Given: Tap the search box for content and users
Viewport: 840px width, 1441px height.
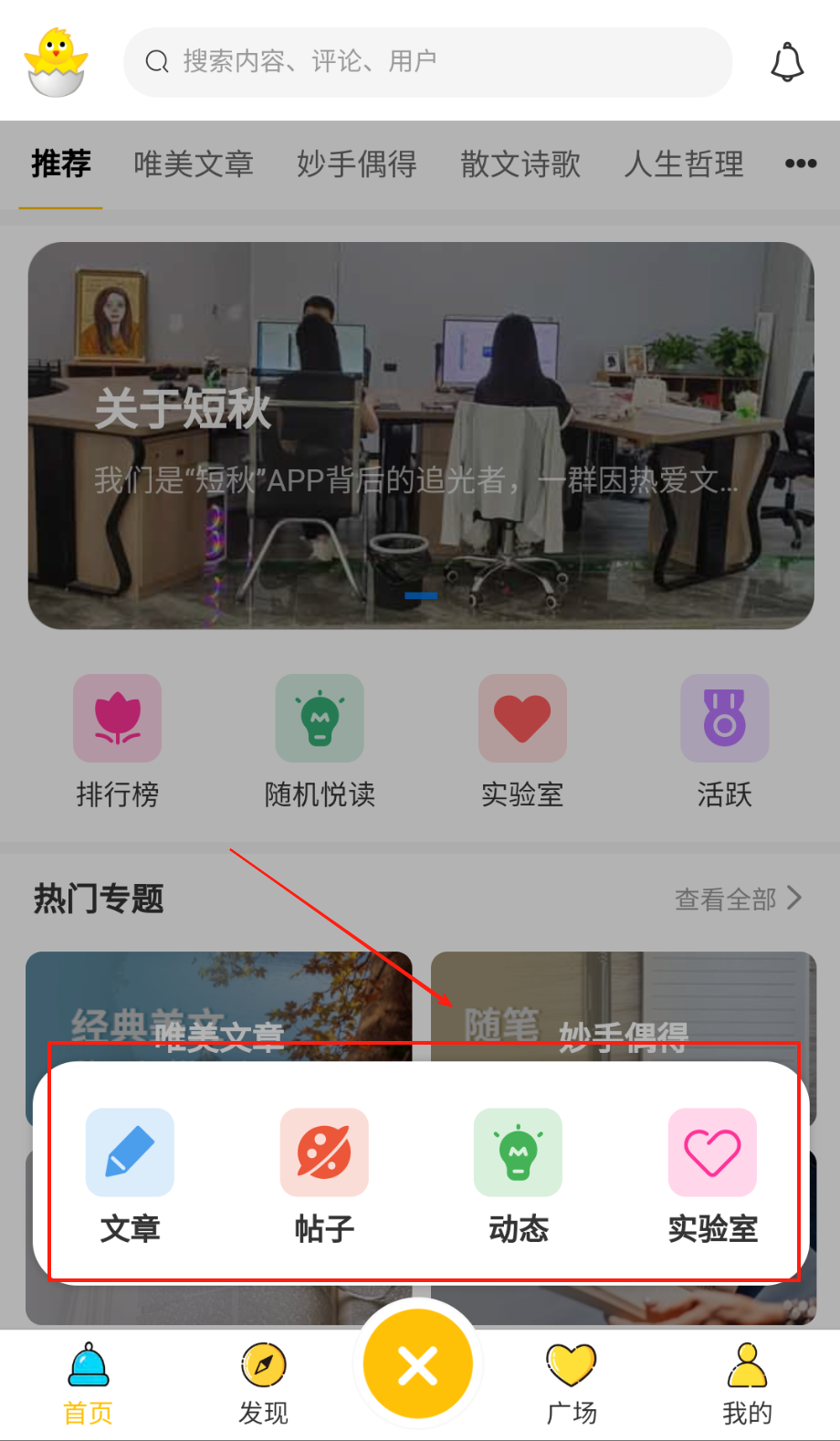Looking at the screenshot, I should (x=427, y=62).
